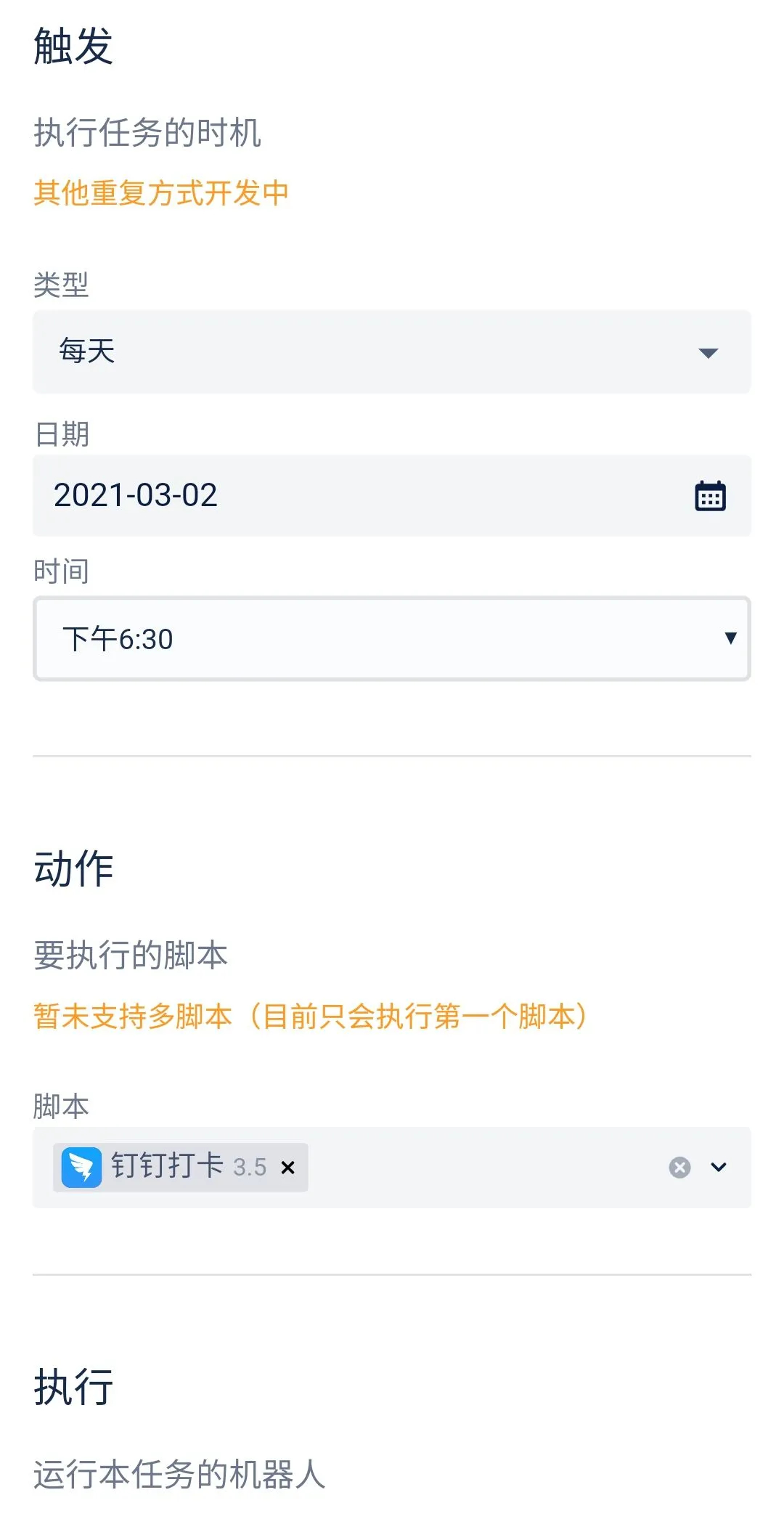
Task: Remove the 钉钉打卡 script using its x icon
Action: [x=287, y=1167]
